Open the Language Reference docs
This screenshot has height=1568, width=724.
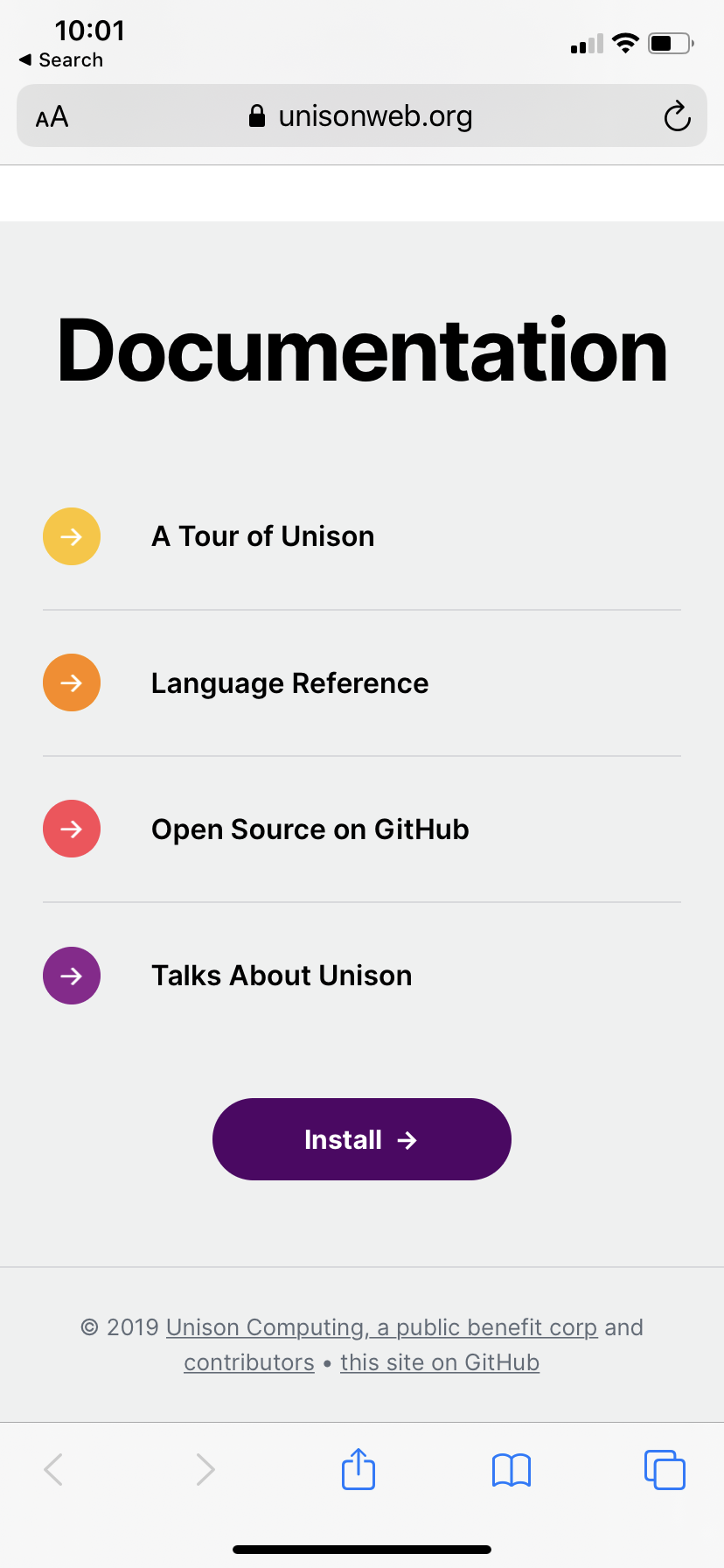coord(289,683)
